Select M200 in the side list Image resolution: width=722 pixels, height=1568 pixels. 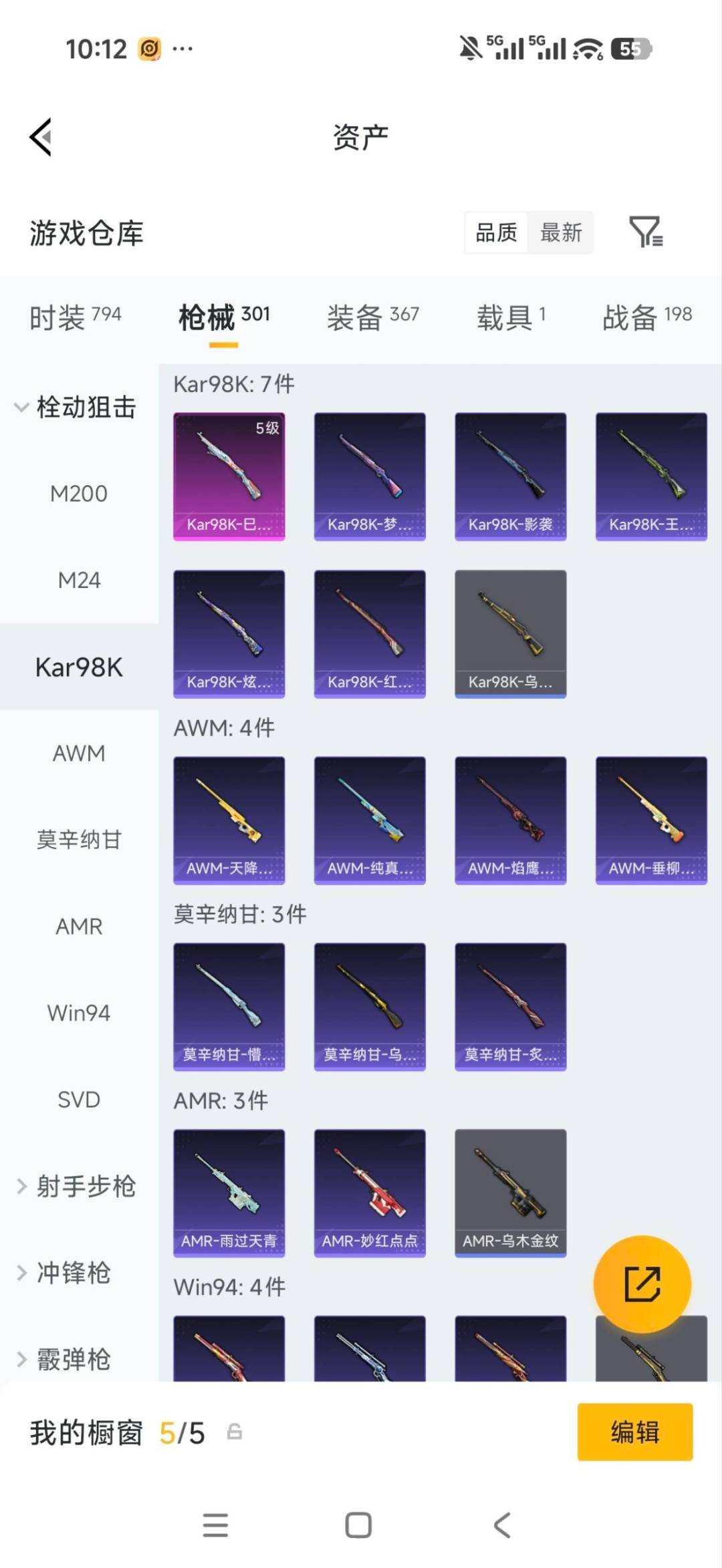click(79, 494)
